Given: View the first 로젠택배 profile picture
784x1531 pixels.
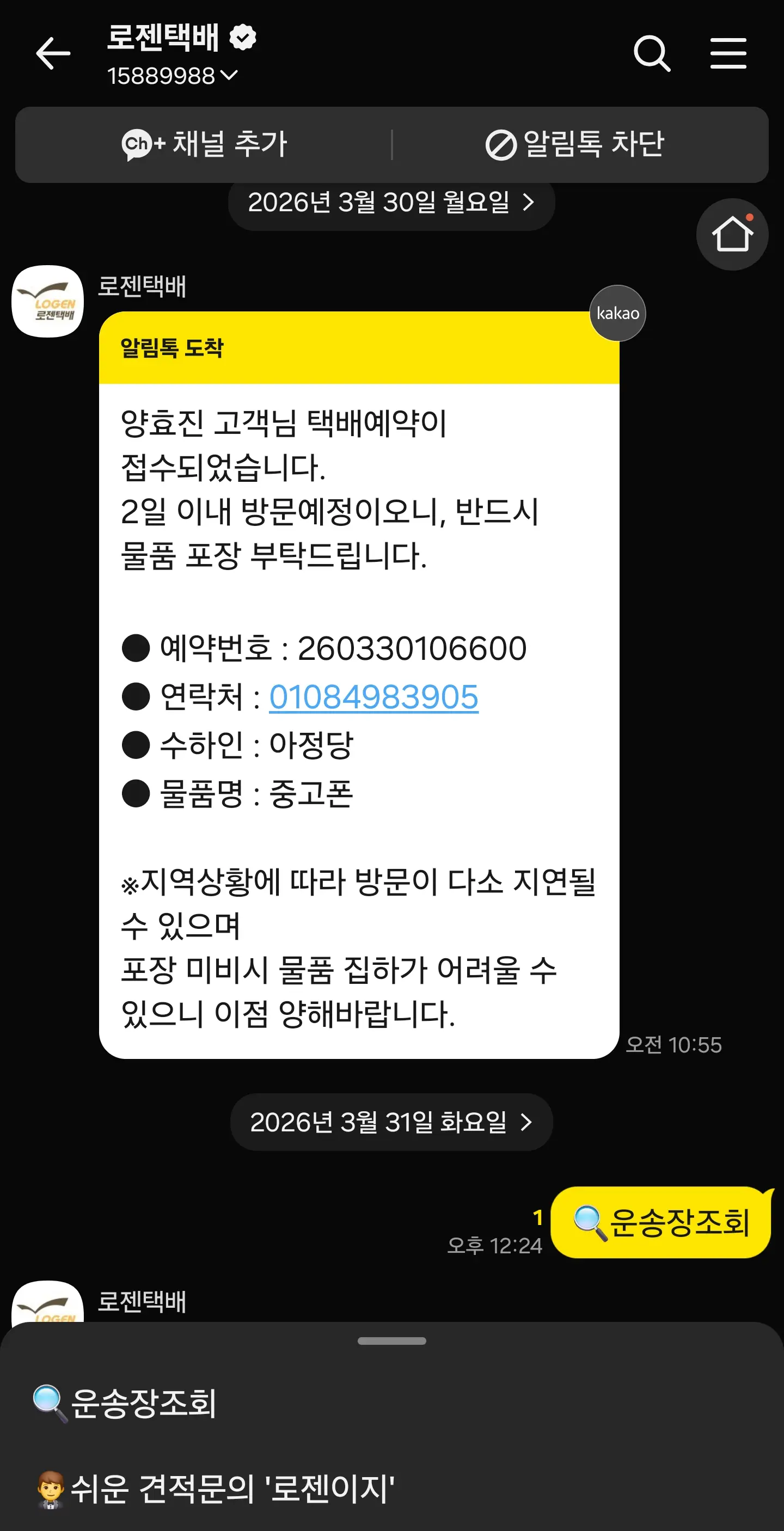Looking at the screenshot, I should pos(47,301).
